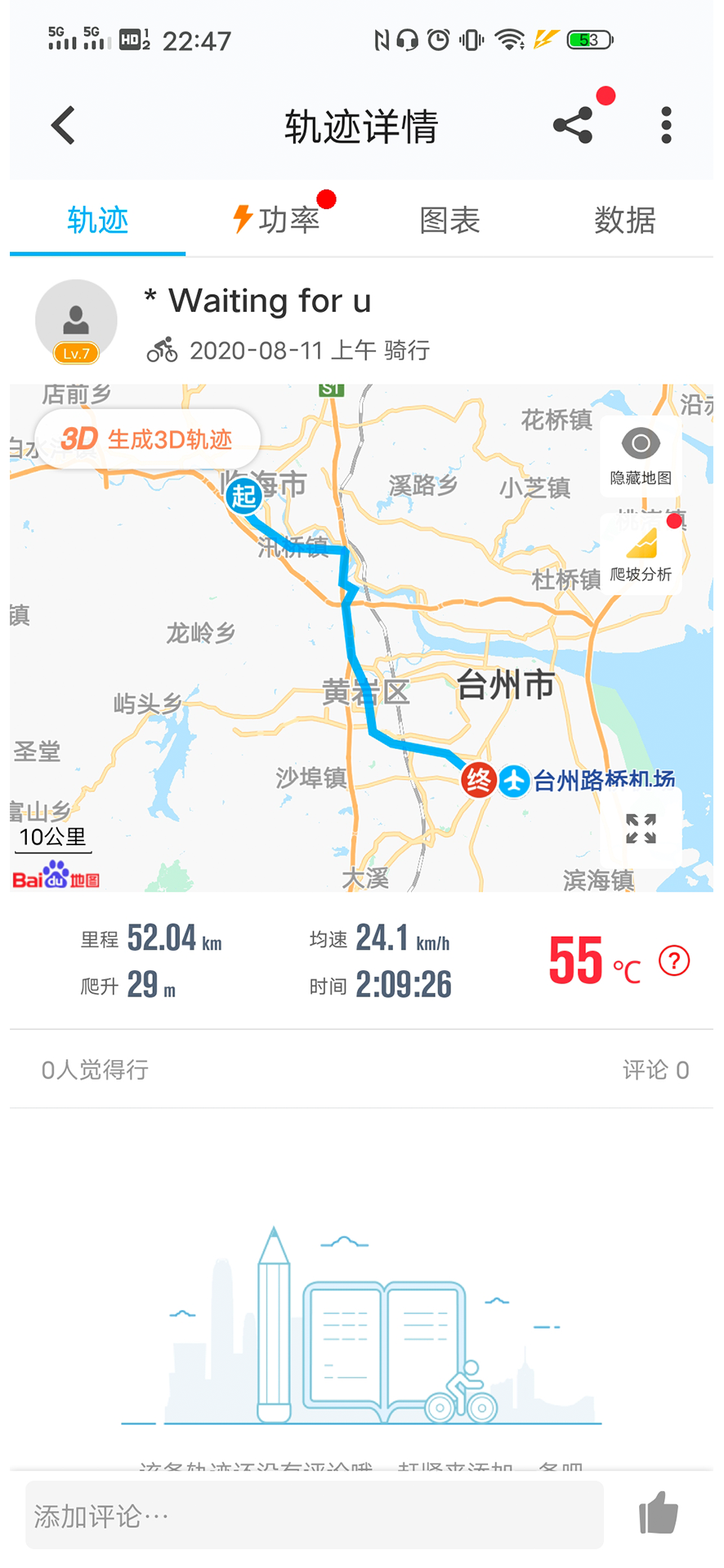Viewport: 724px width, 1568px height.
Task: Give this track a thumbs up
Action: pos(658,1512)
